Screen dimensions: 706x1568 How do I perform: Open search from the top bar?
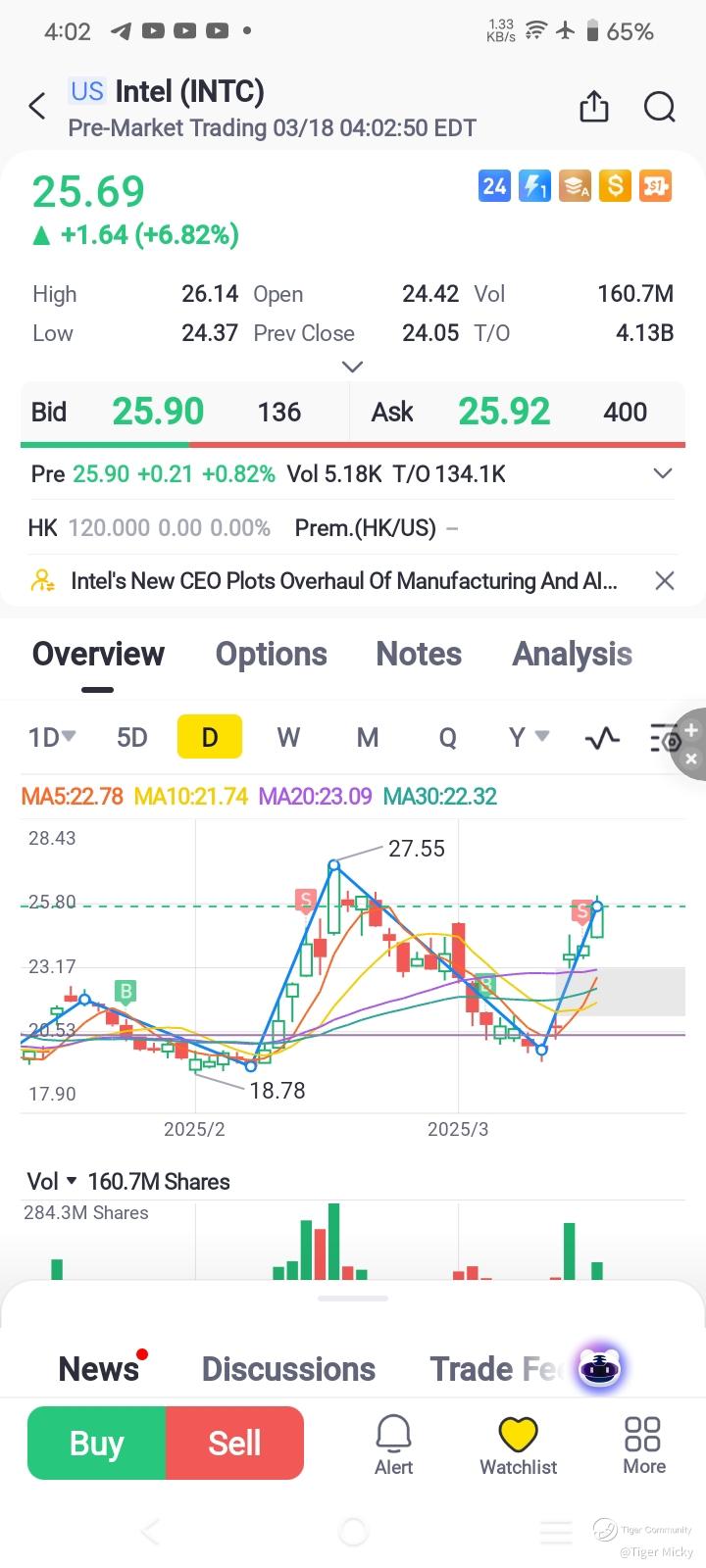click(659, 106)
